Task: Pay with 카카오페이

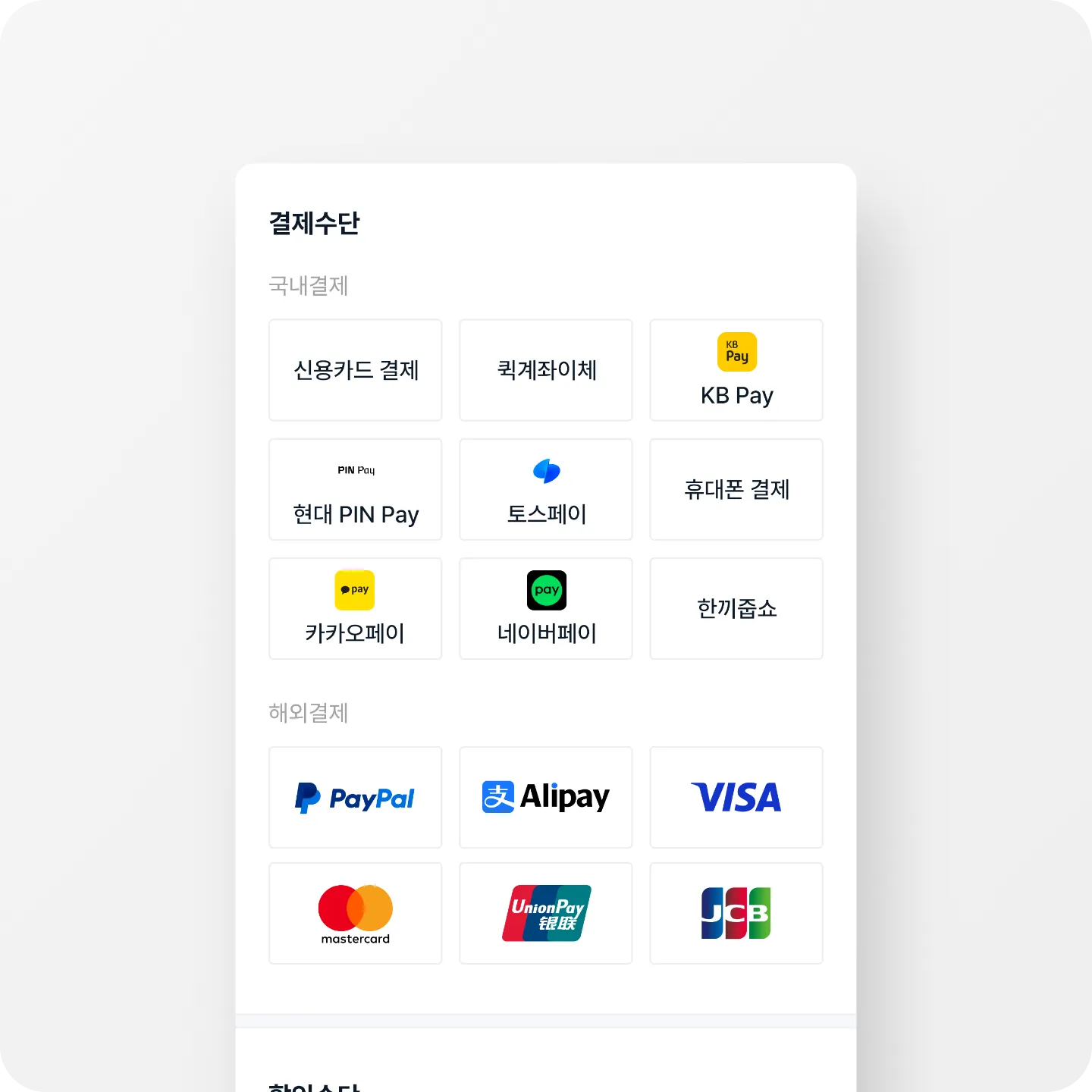Action: click(x=355, y=608)
